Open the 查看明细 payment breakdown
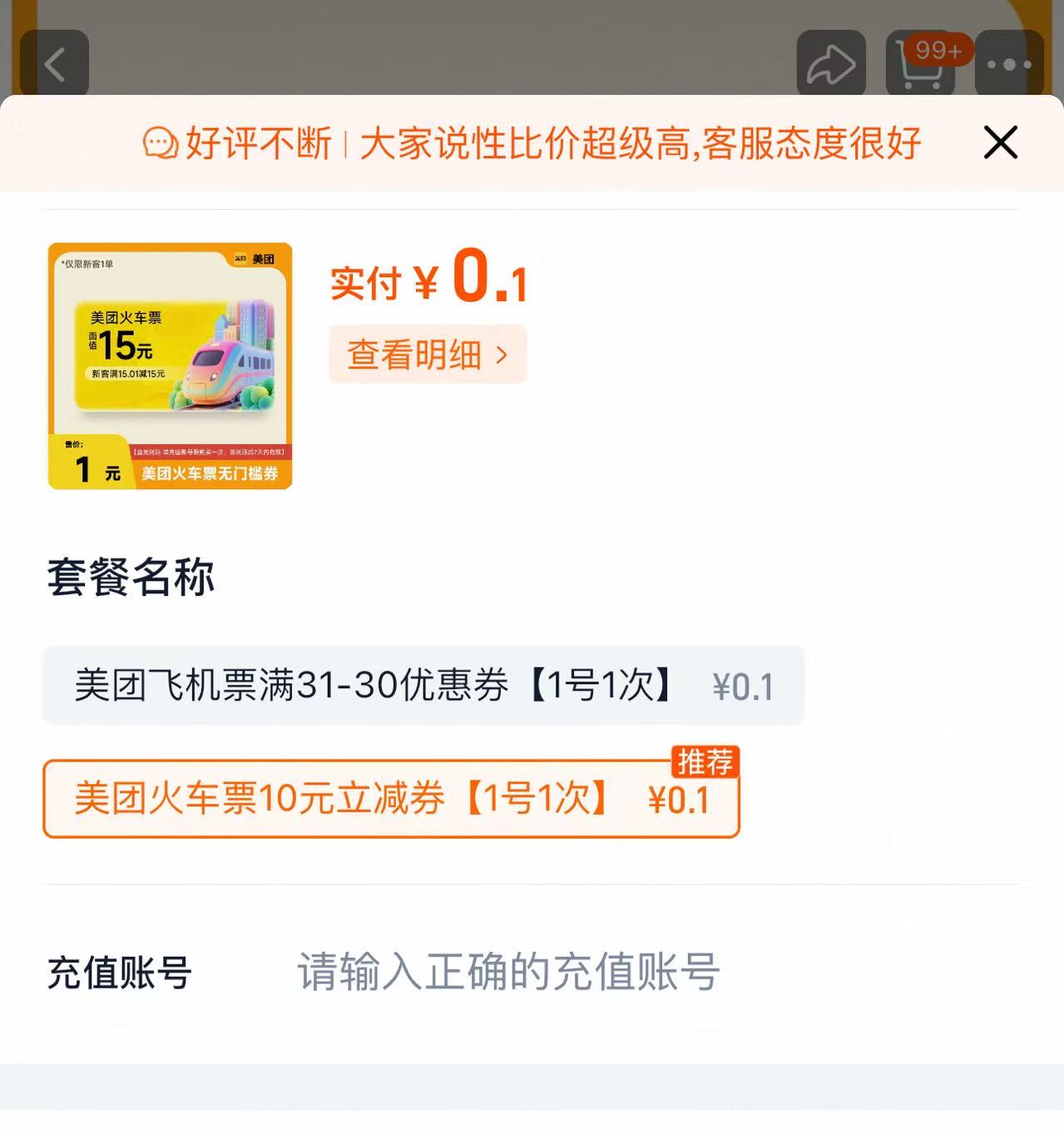This screenshot has width=1064, height=1135. point(414,353)
